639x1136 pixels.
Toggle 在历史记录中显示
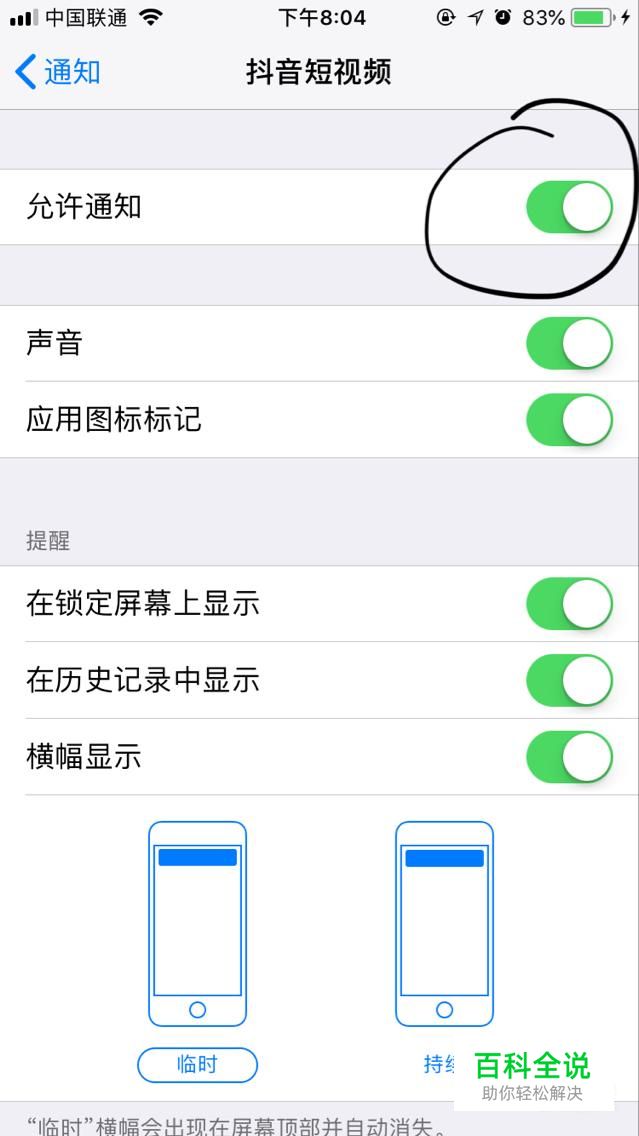coord(569,680)
